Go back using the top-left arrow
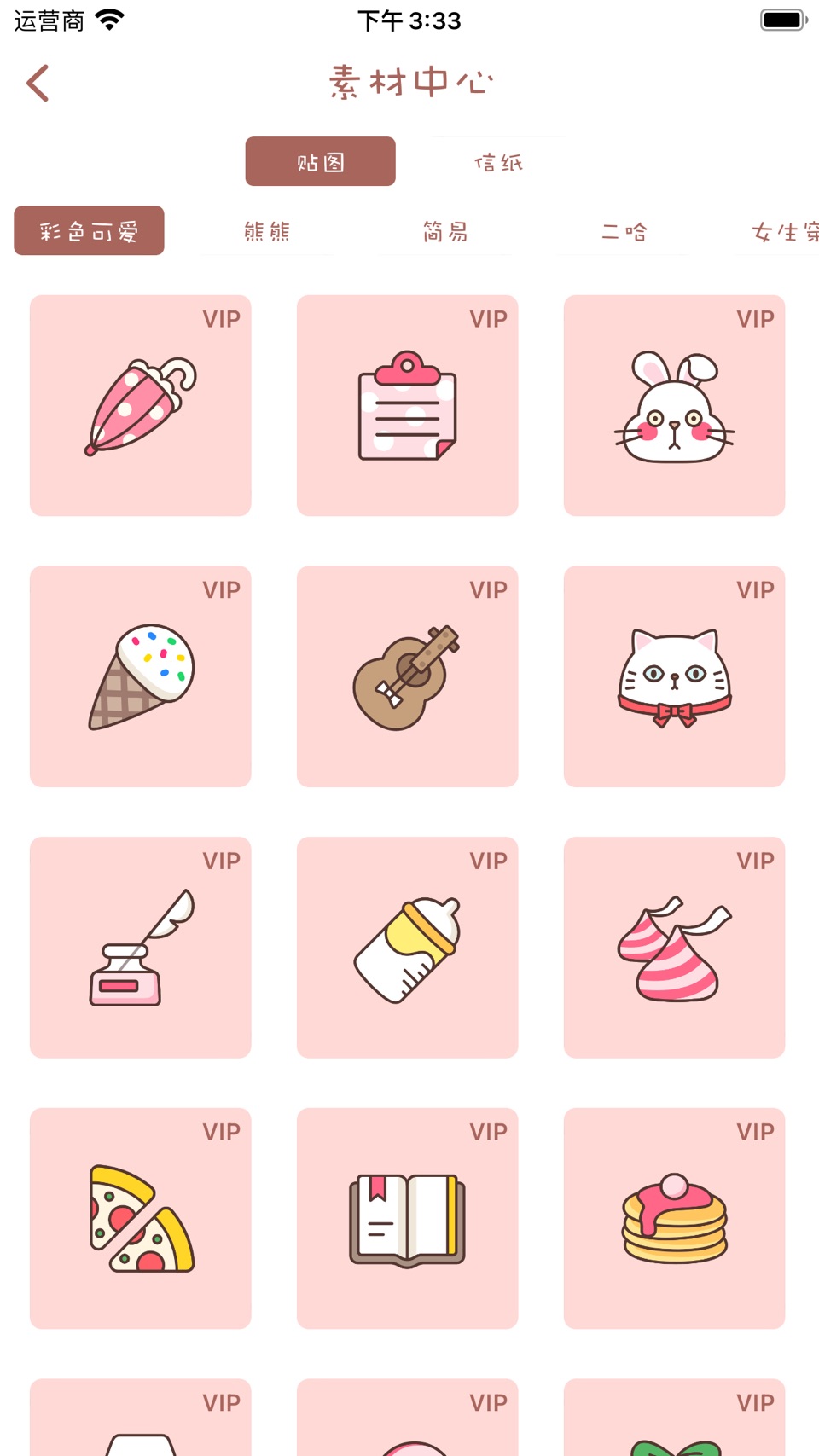Image resolution: width=819 pixels, height=1456 pixels. point(38,83)
